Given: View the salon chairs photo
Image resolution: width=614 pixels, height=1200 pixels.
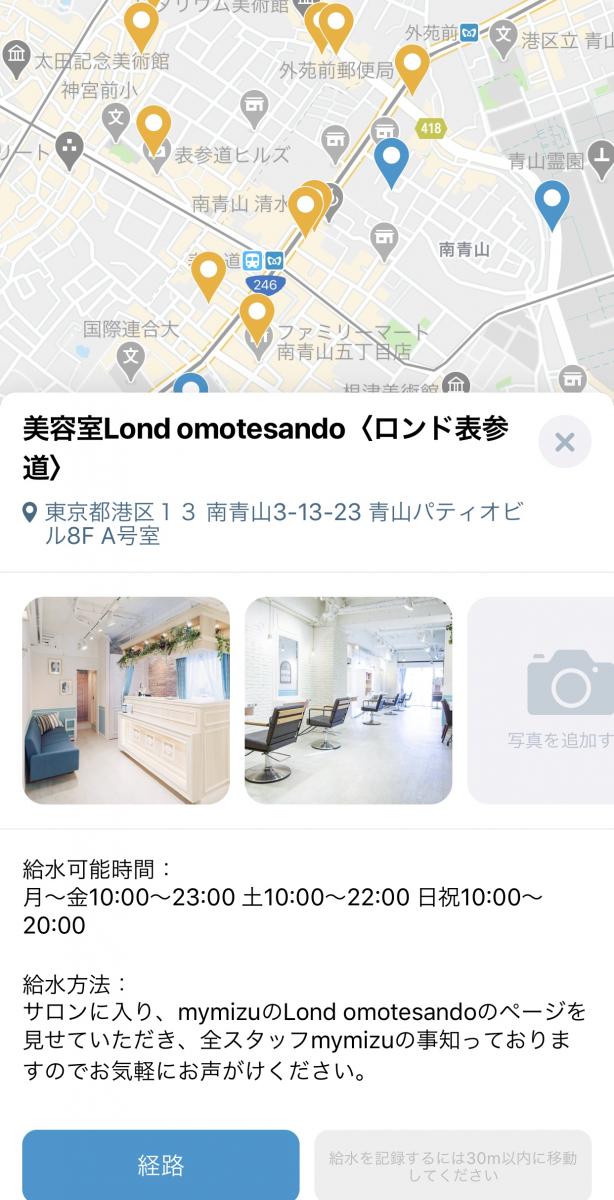Looking at the screenshot, I should coord(348,700).
